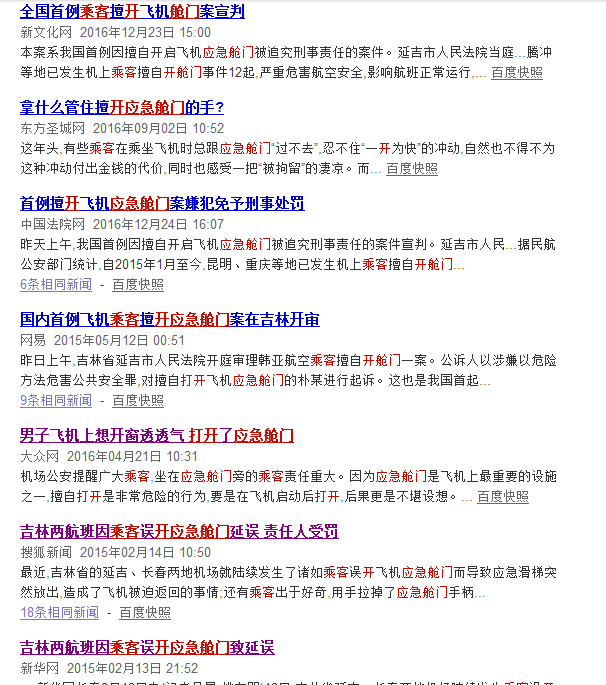The width and height of the screenshot is (606, 685).
Task: Read 吉林两航班因乘客误开应急舱门致延误 from 新华网
Action: (x=147, y=647)
